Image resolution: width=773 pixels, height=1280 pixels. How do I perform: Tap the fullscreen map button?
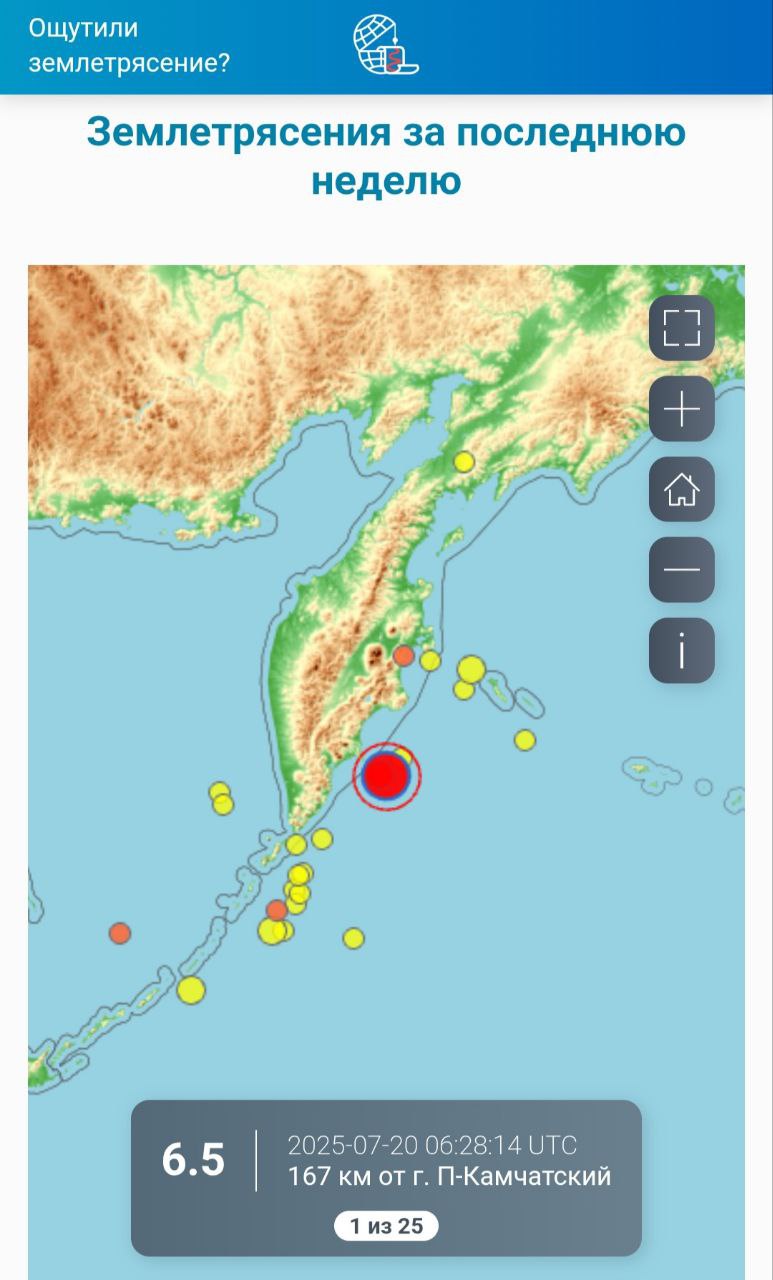[x=682, y=328]
